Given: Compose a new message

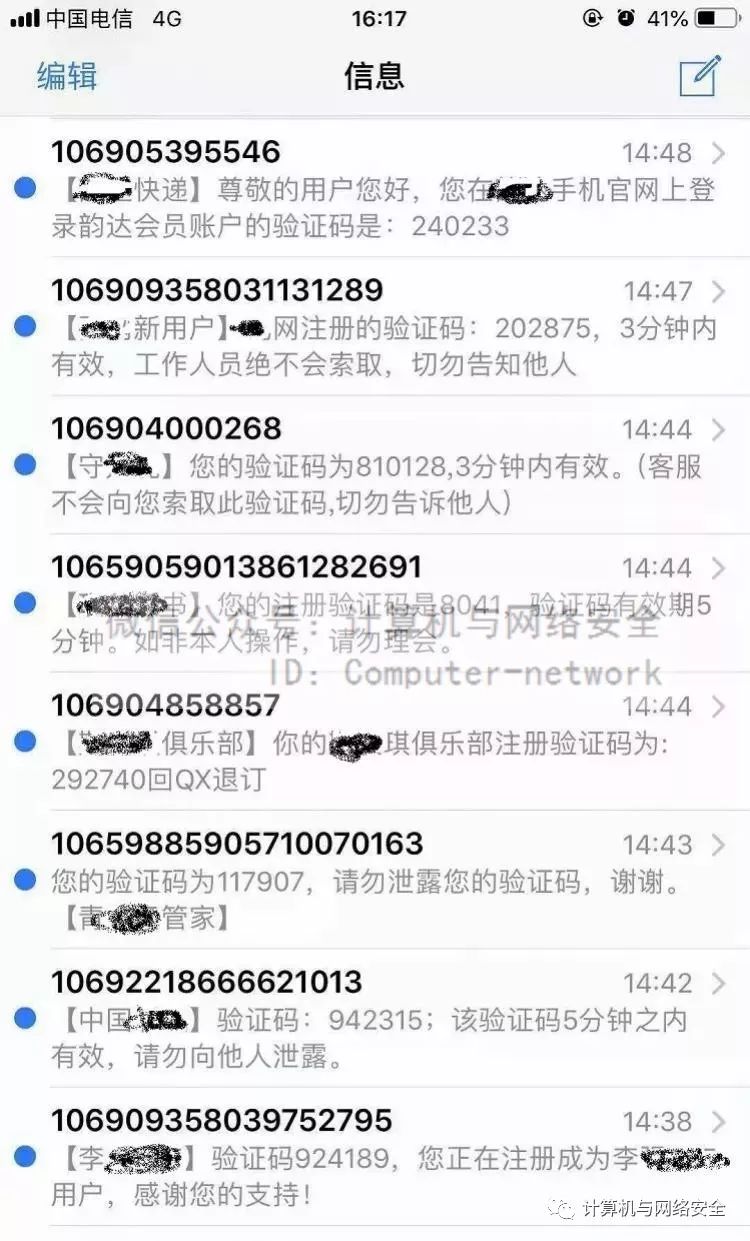Looking at the screenshot, I should (699, 76).
